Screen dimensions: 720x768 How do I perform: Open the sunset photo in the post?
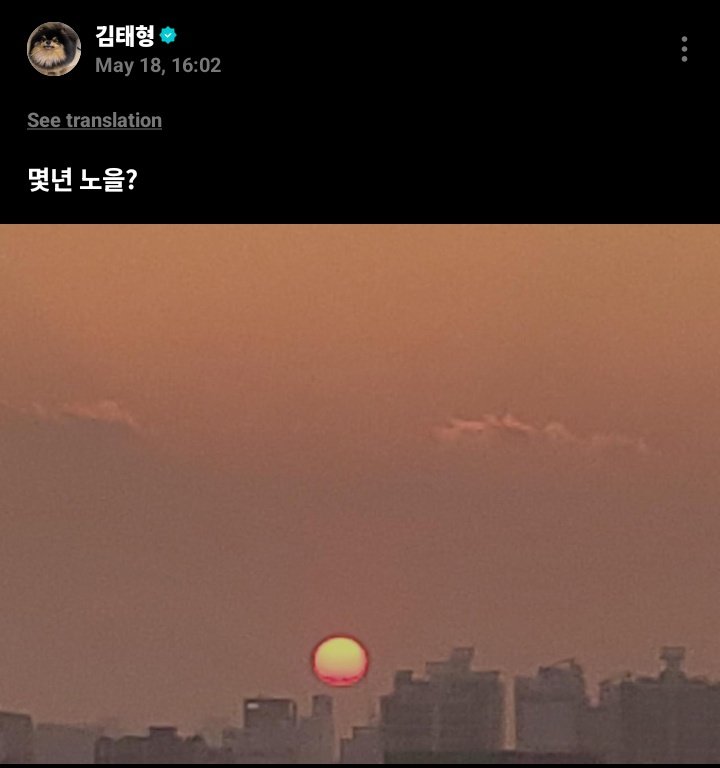360,495
